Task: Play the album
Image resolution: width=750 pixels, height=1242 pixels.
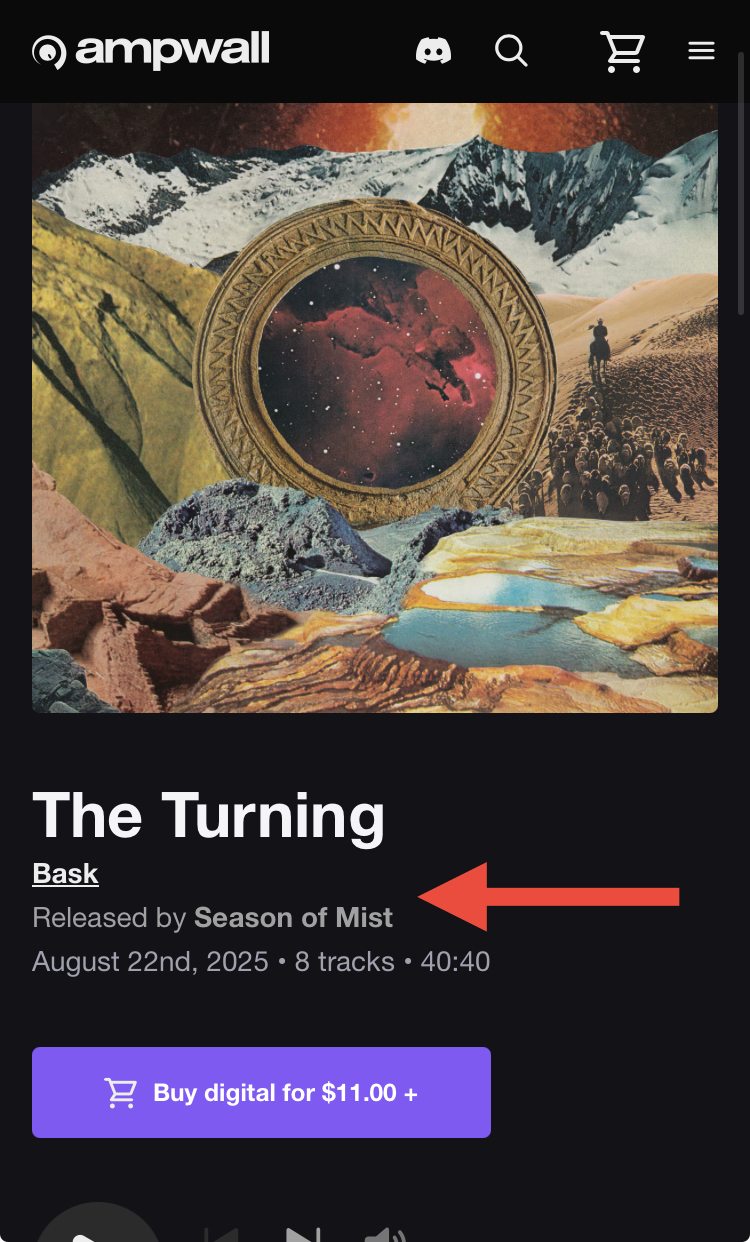Action: [98, 1232]
